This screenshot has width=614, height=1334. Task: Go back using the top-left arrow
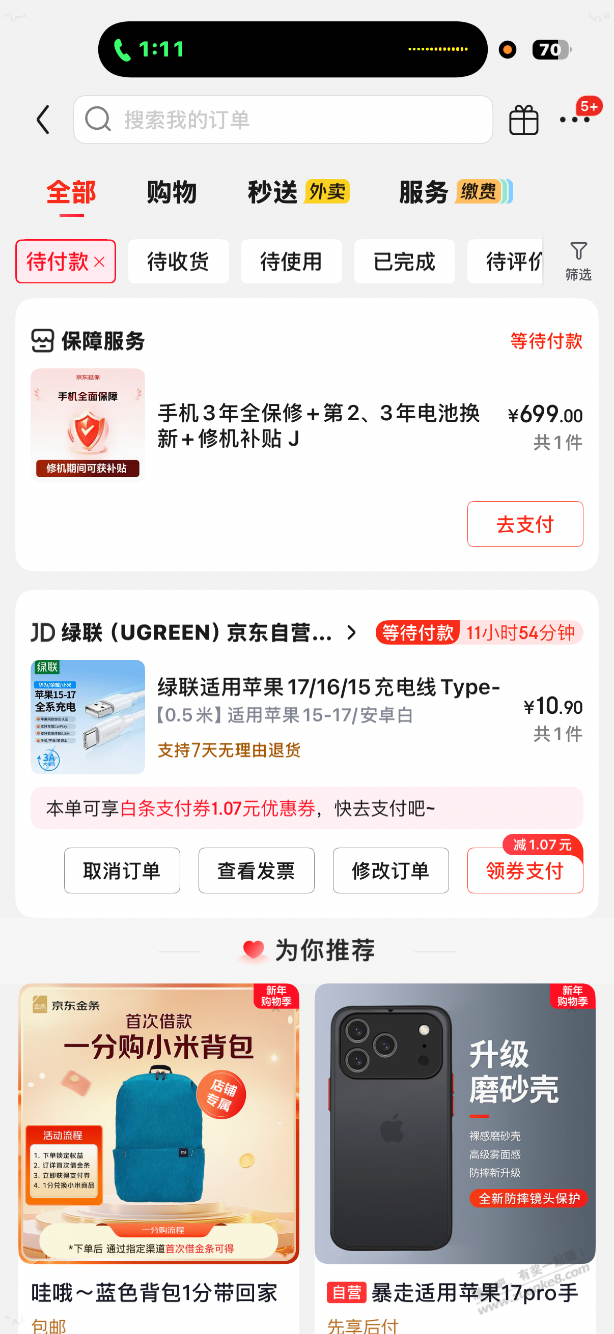(43, 120)
